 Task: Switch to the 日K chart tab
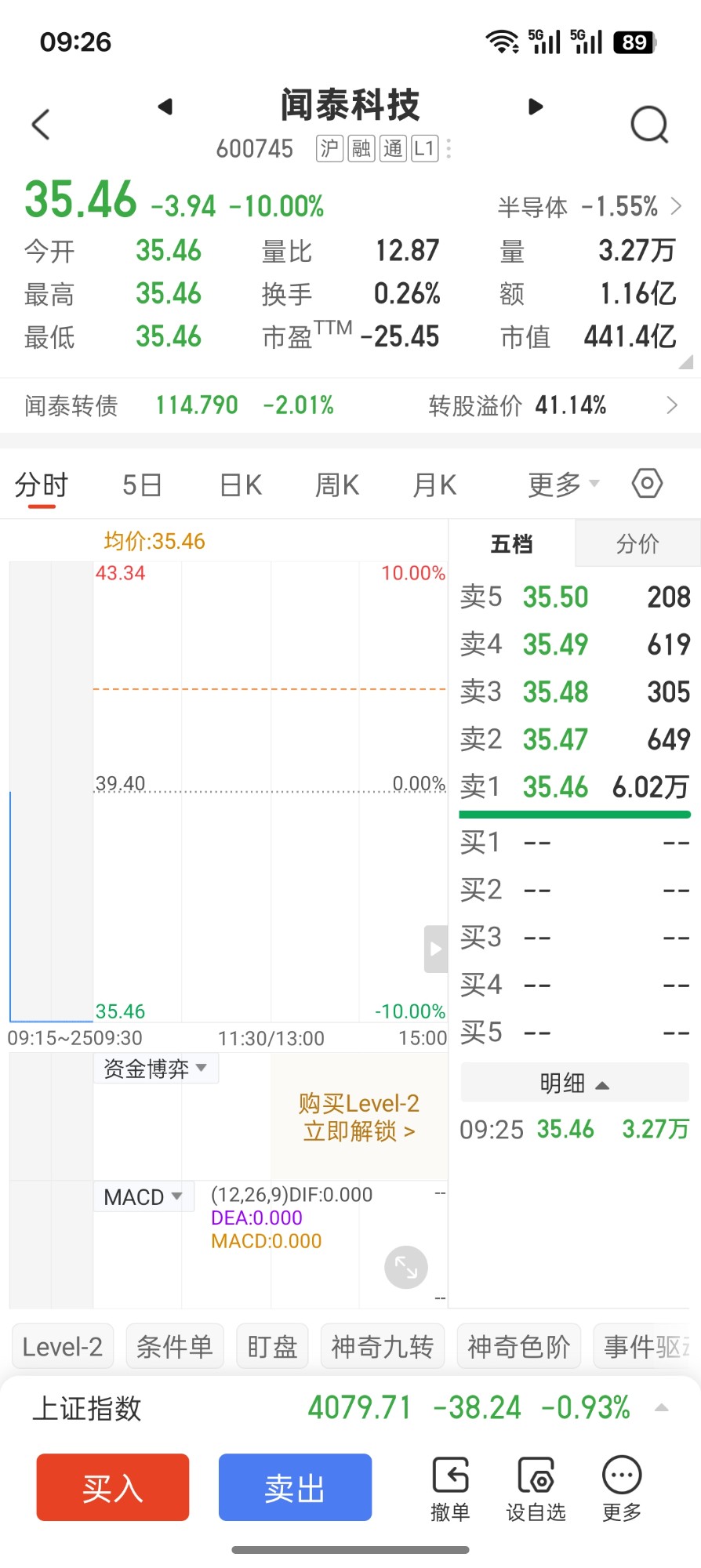pos(241,485)
